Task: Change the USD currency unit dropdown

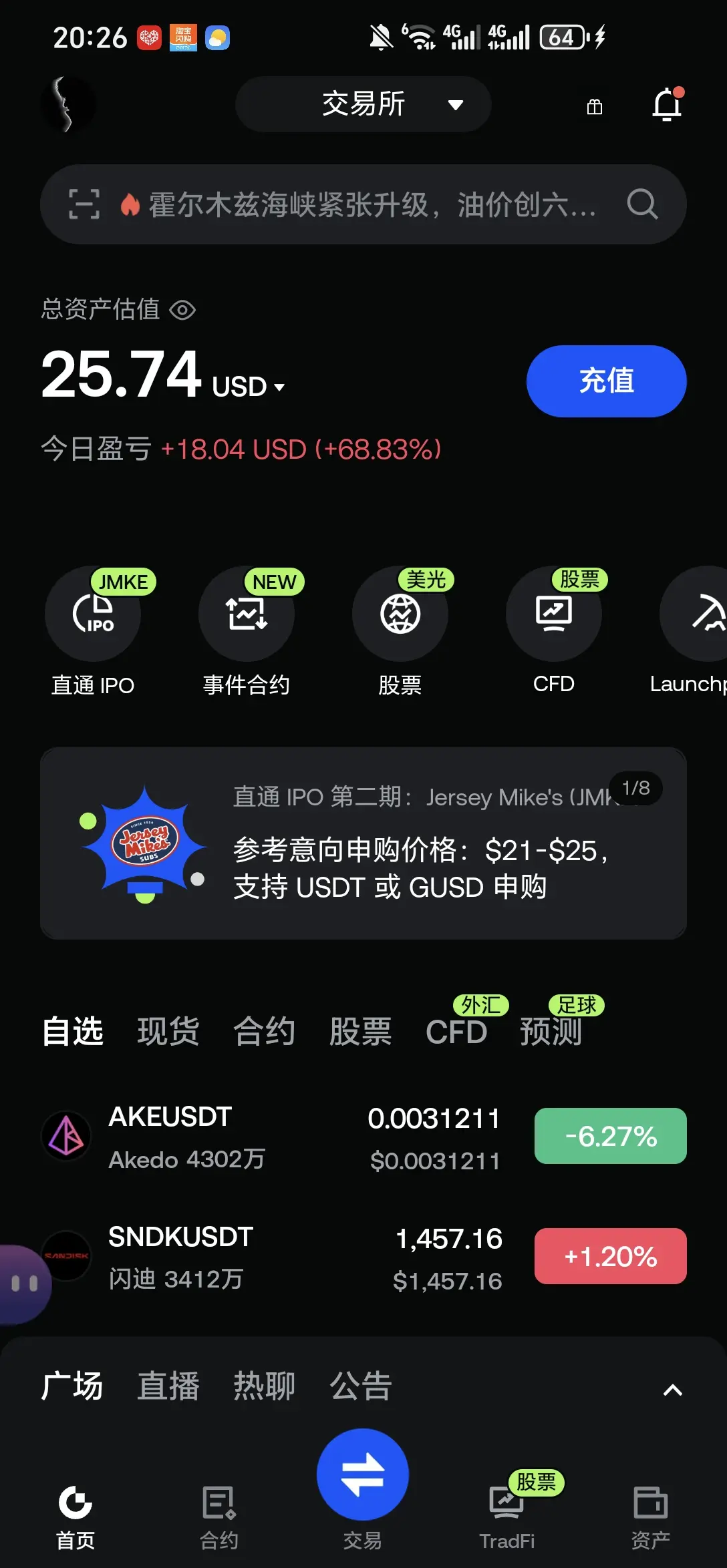Action: click(x=249, y=387)
